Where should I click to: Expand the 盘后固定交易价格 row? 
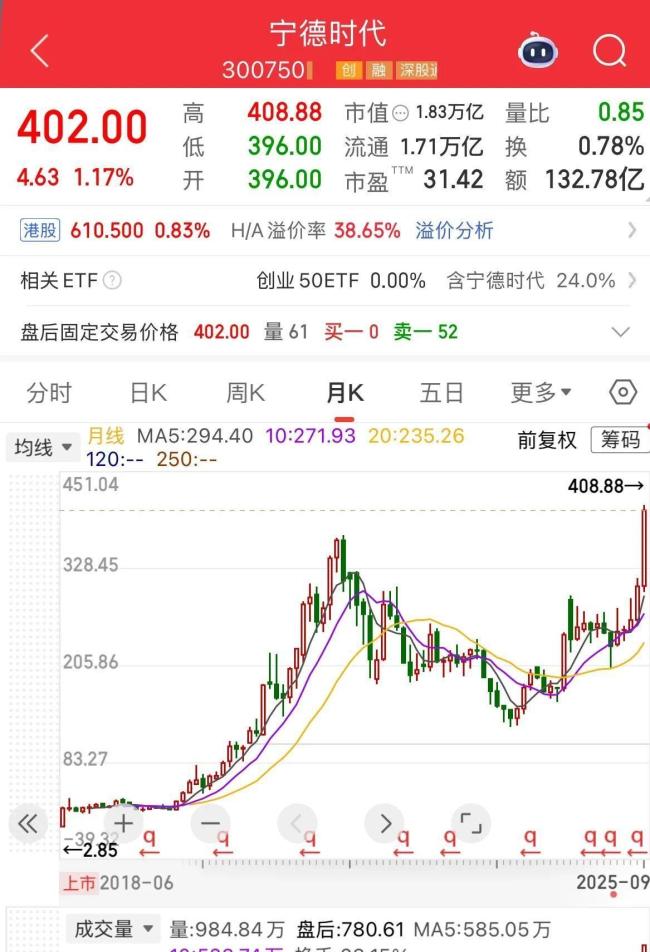click(x=620, y=332)
